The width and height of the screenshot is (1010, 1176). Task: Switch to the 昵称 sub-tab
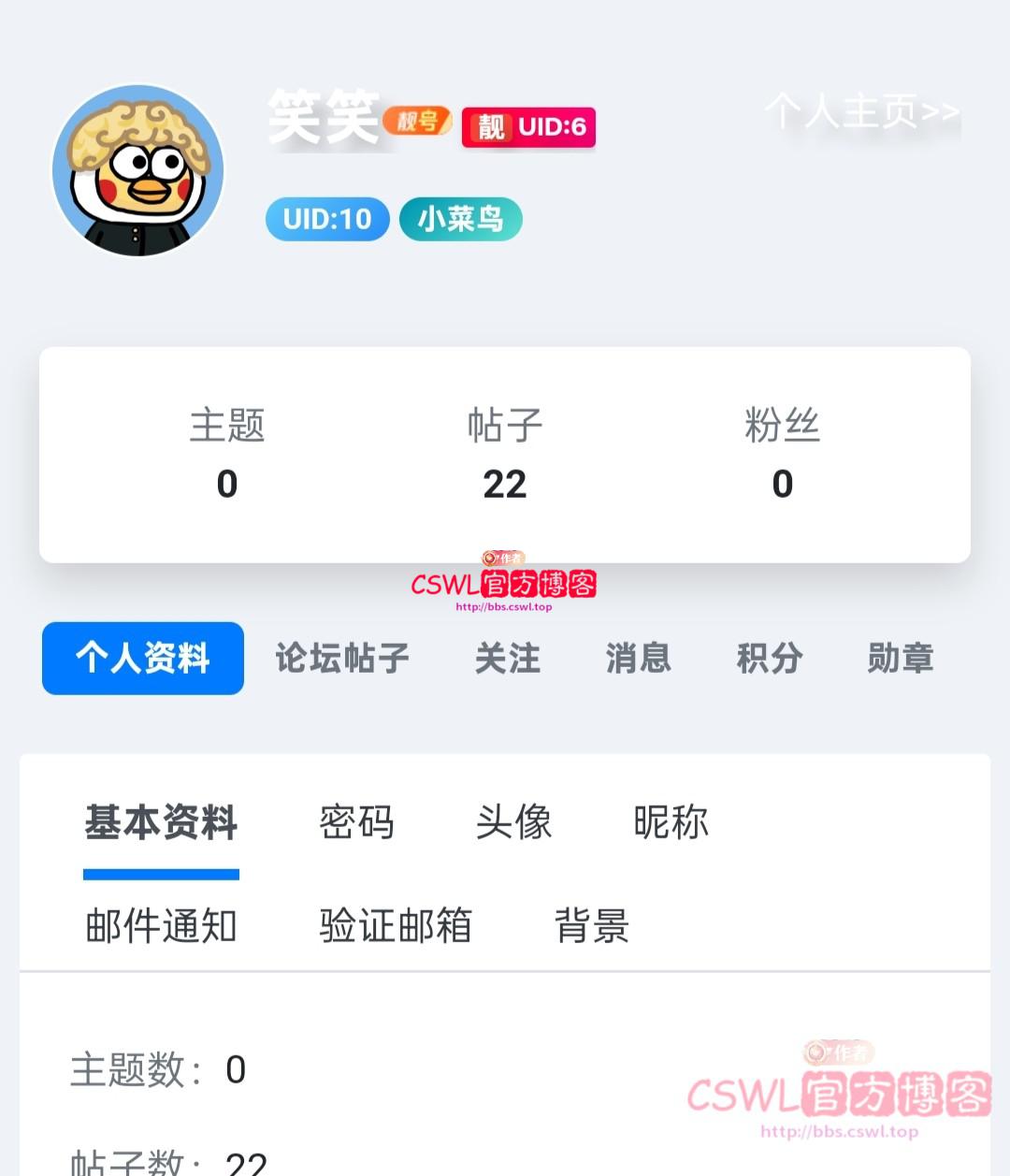click(671, 823)
